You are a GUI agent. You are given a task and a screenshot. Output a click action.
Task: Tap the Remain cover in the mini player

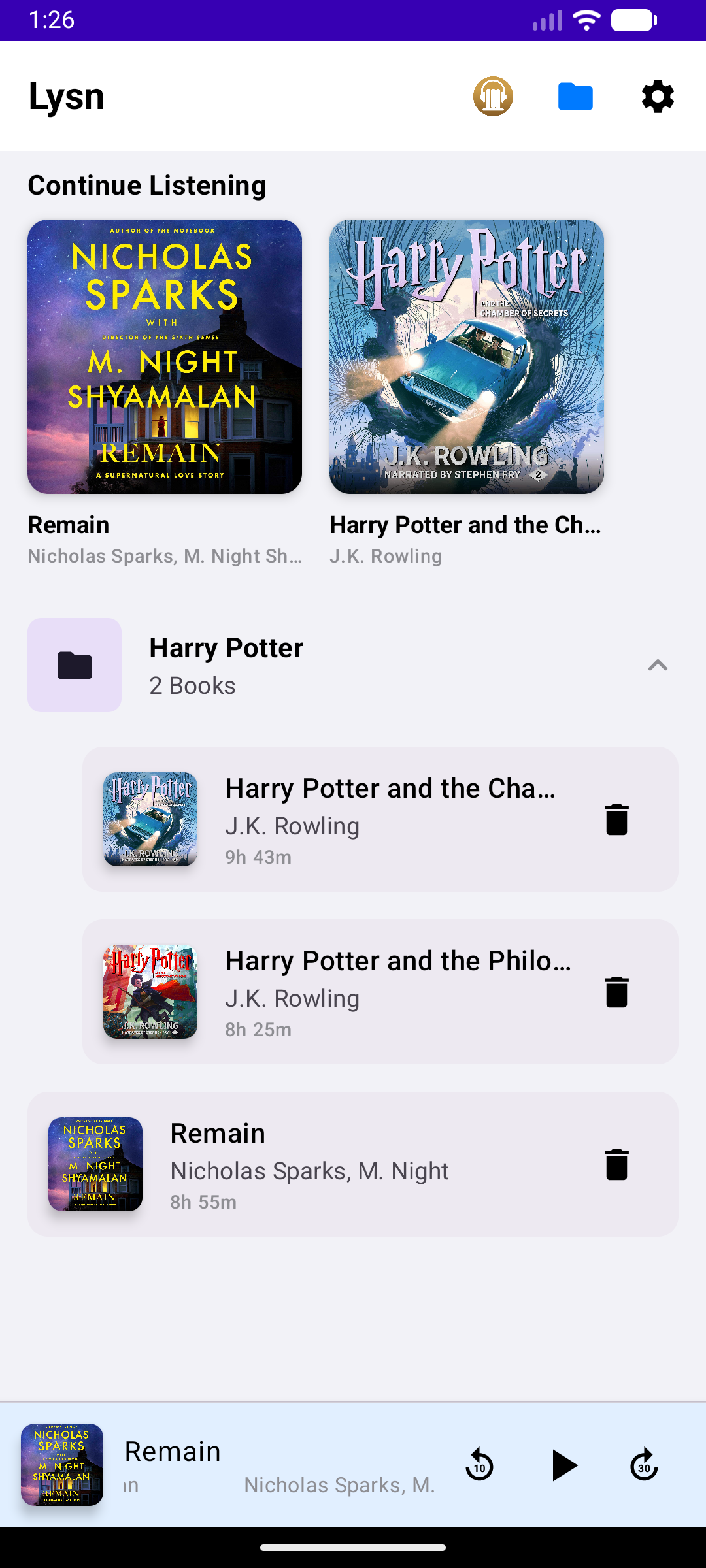[63, 1465]
